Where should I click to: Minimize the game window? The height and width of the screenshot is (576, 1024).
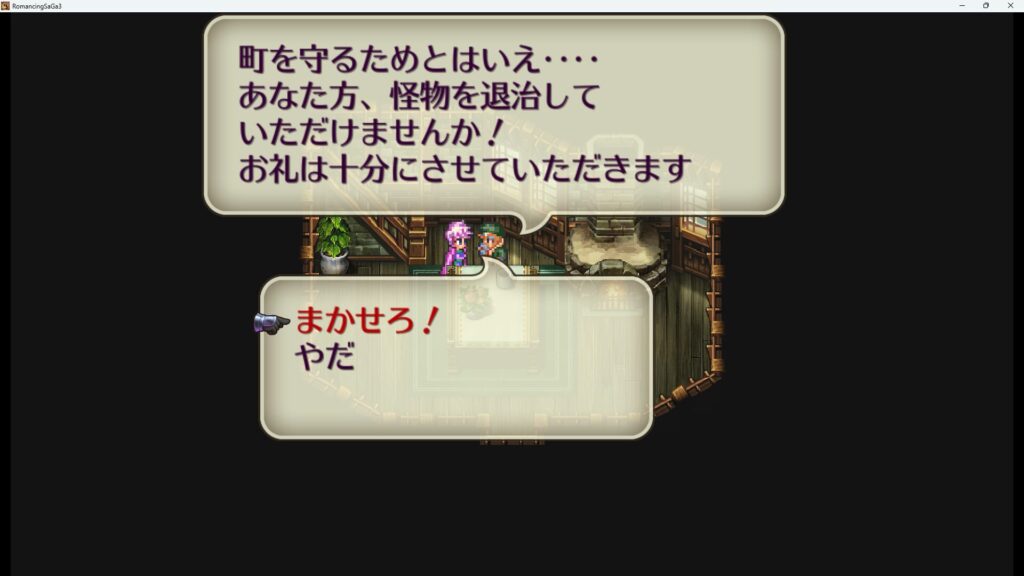tap(960, 5)
